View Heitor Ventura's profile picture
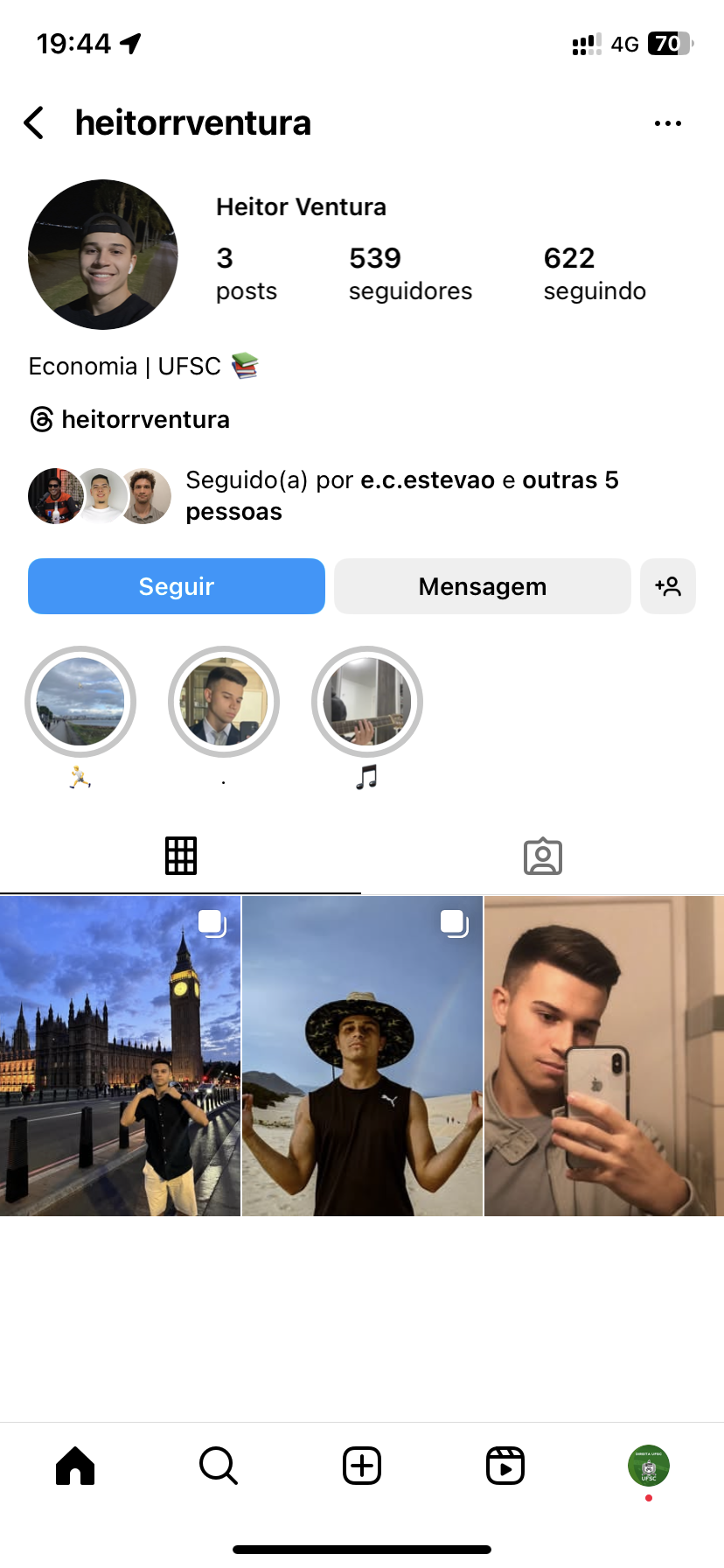724x1568 pixels. click(103, 255)
